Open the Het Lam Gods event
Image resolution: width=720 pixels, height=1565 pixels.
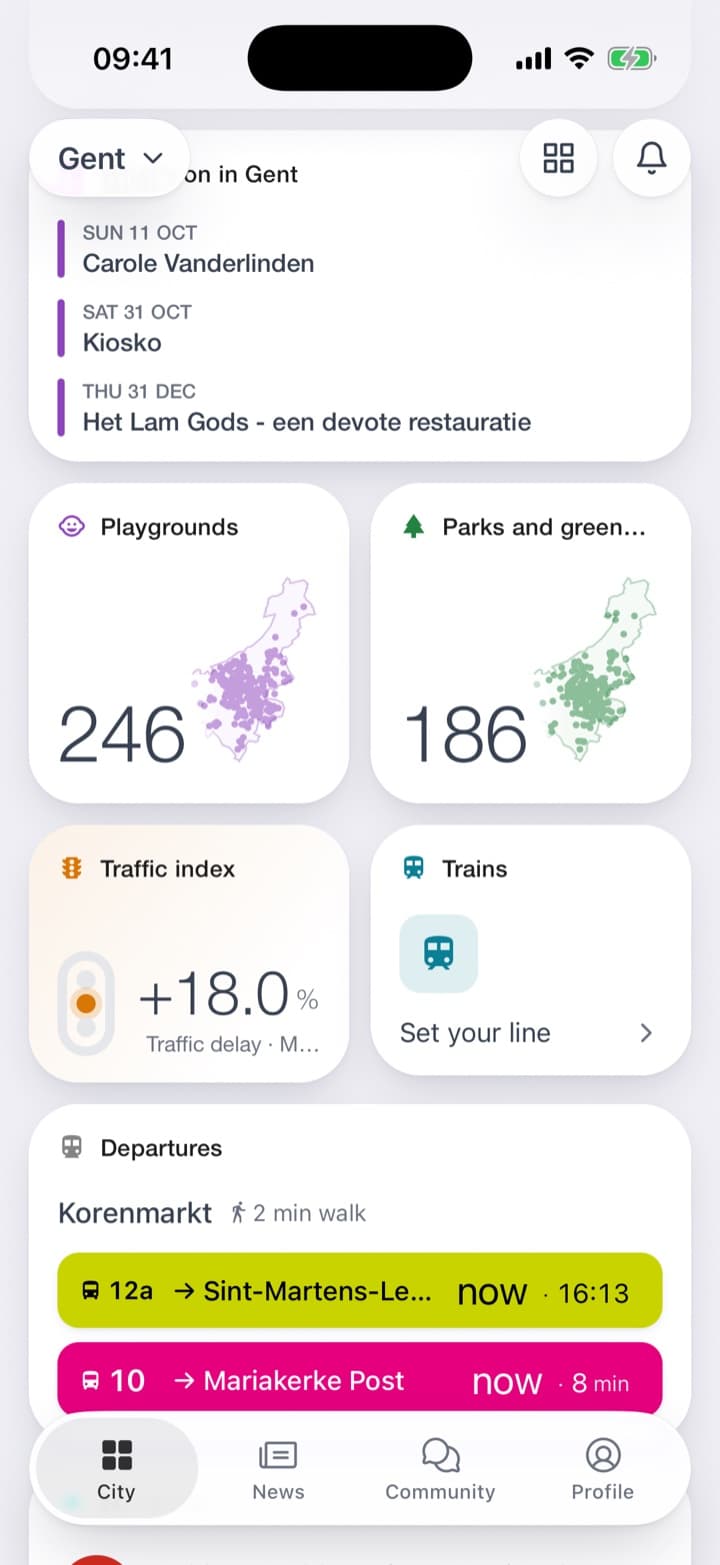(360, 407)
